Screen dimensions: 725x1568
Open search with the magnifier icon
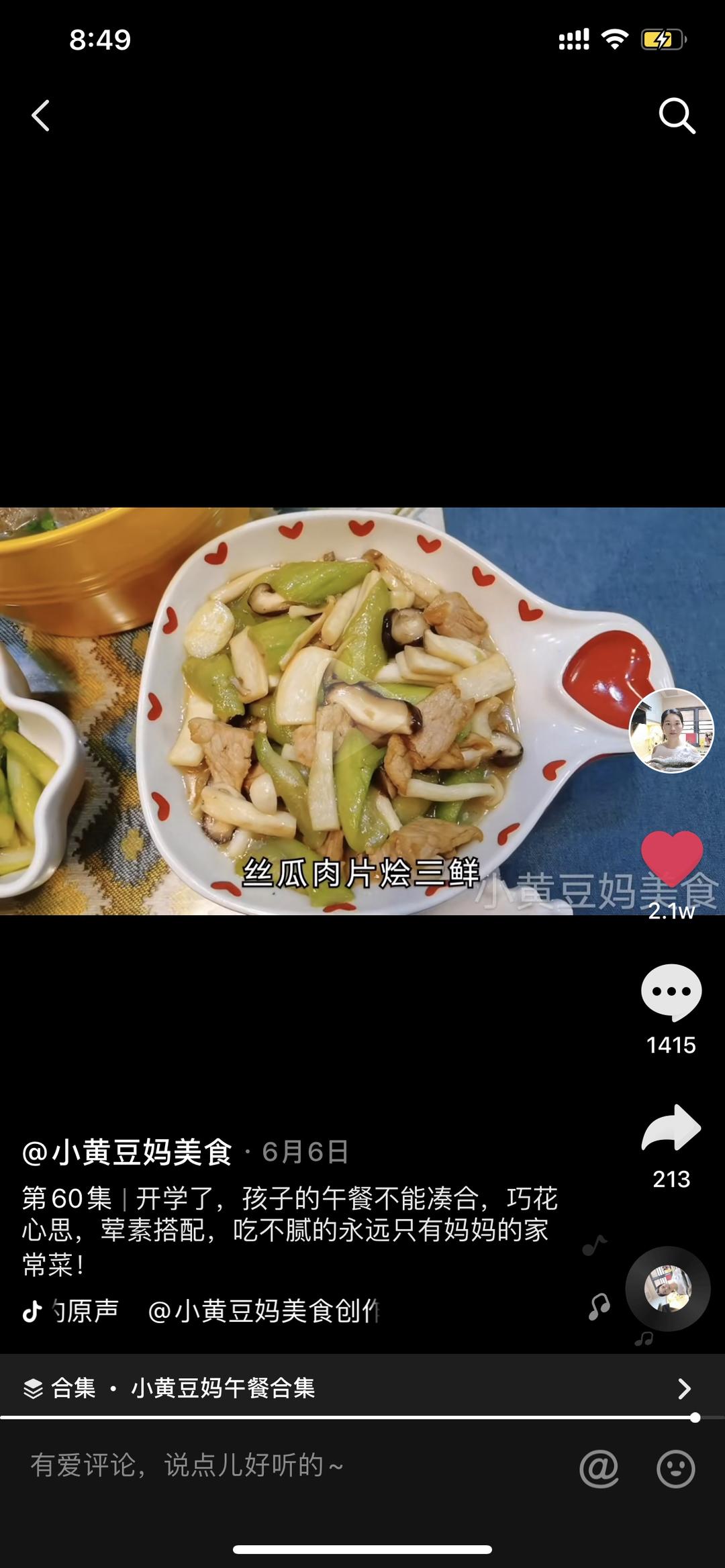[676, 115]
